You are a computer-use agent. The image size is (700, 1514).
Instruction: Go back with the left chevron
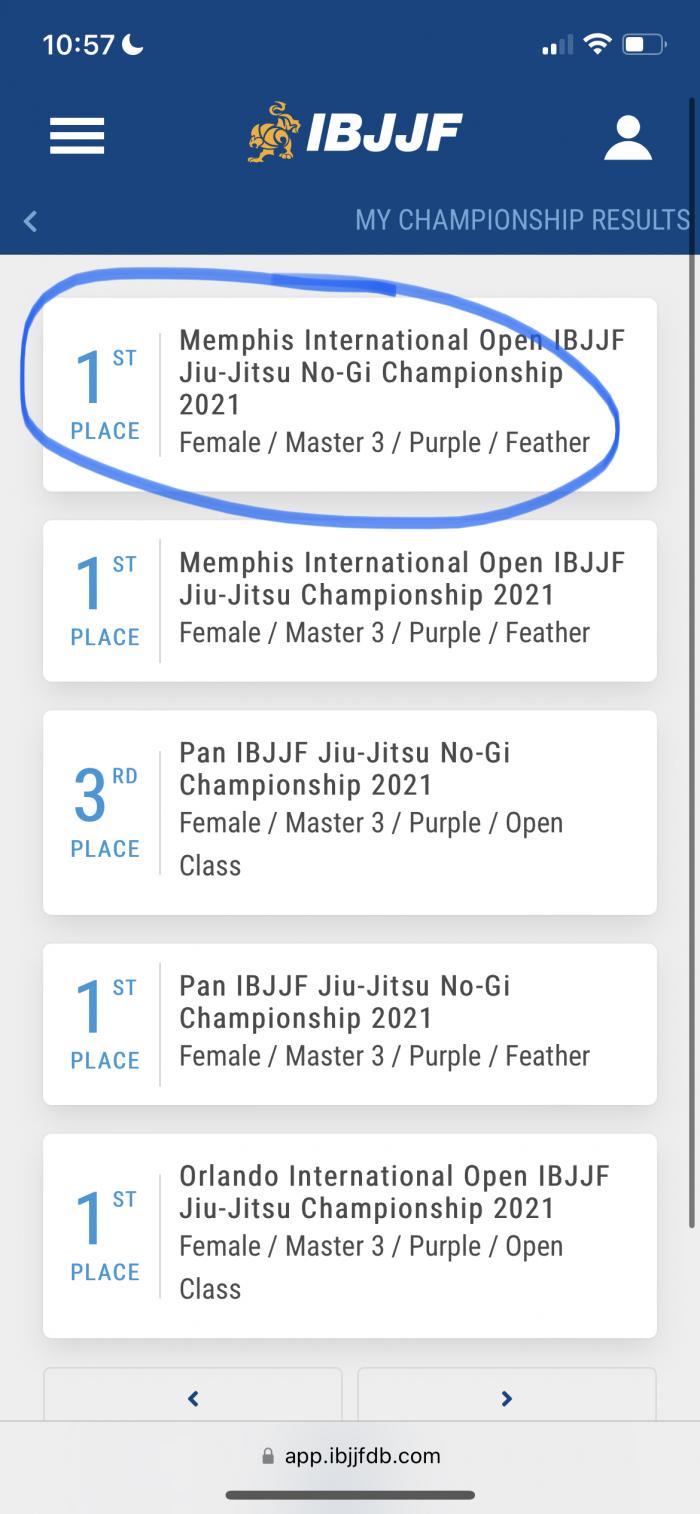pos(30,221)
